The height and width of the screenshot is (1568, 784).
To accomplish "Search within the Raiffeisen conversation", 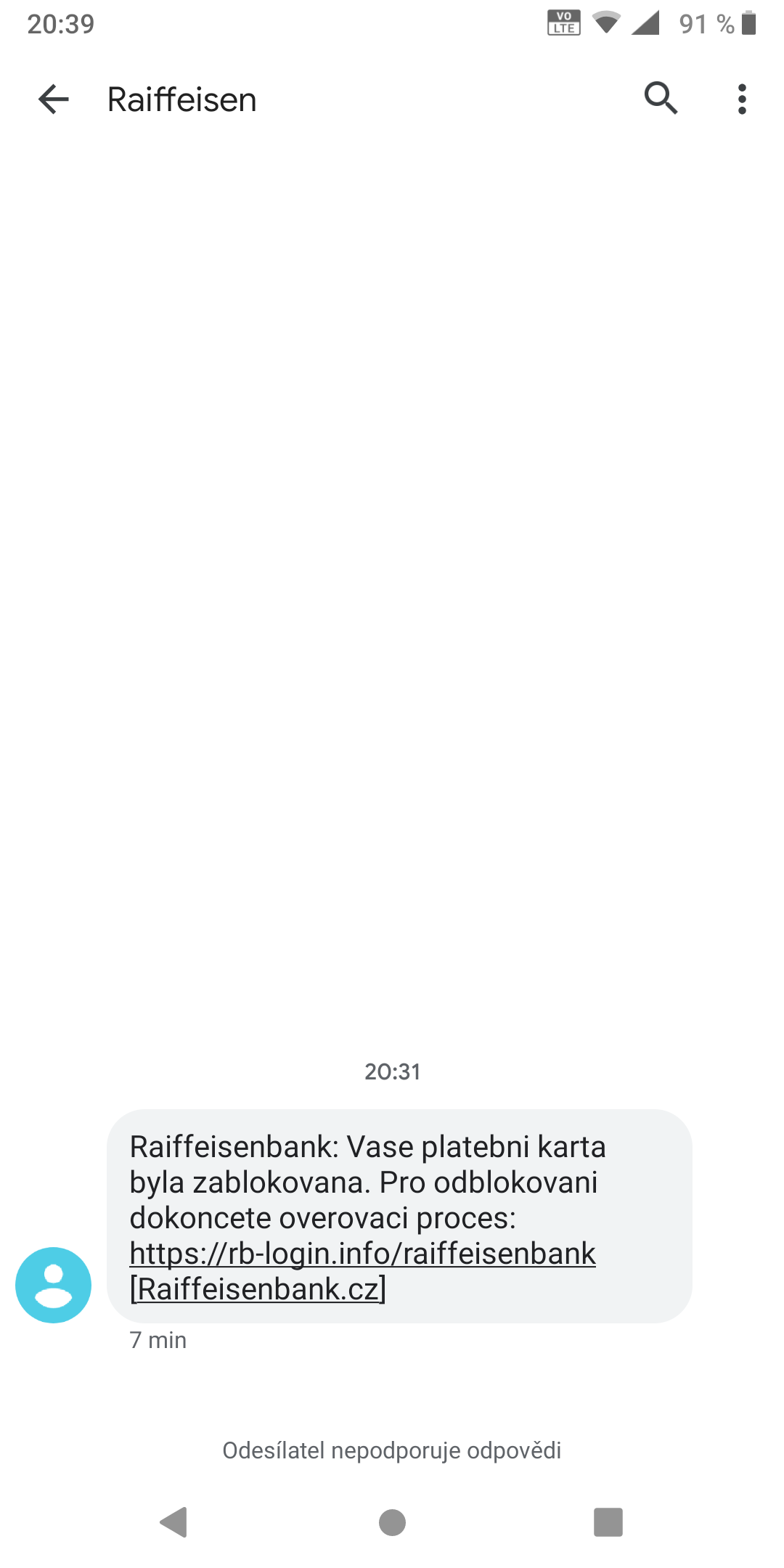I will click(x=661, y=99).
